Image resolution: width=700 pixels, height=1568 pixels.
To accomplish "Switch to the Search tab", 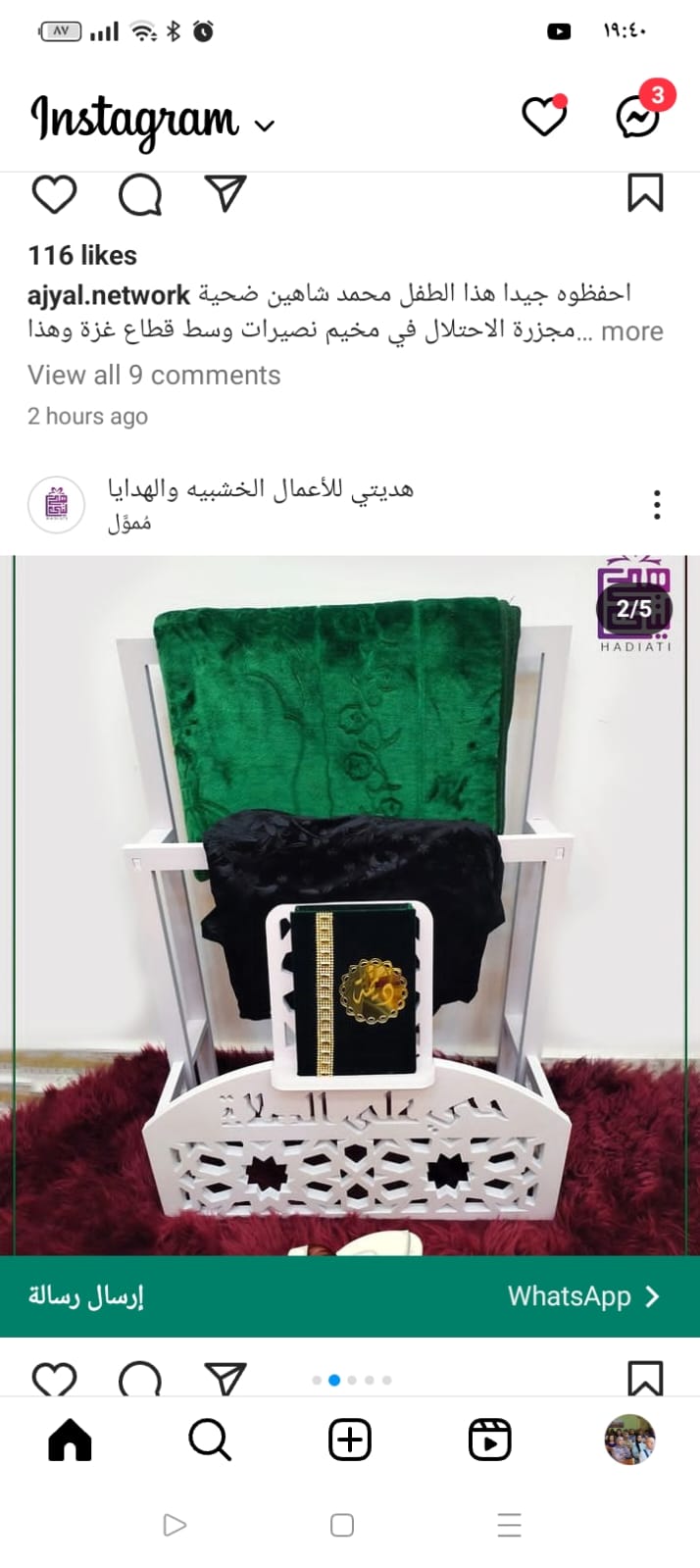I will click(210, 1441).
